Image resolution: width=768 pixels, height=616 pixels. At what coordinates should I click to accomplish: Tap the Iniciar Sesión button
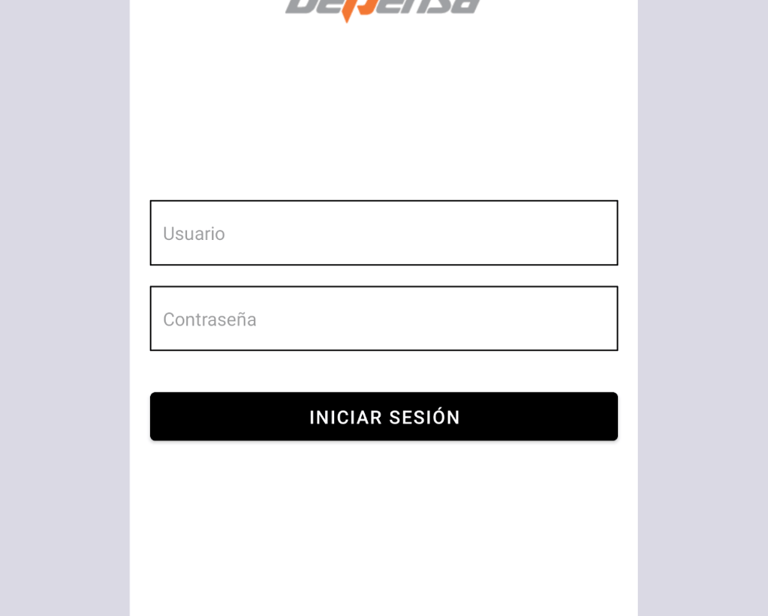point(384,417)
